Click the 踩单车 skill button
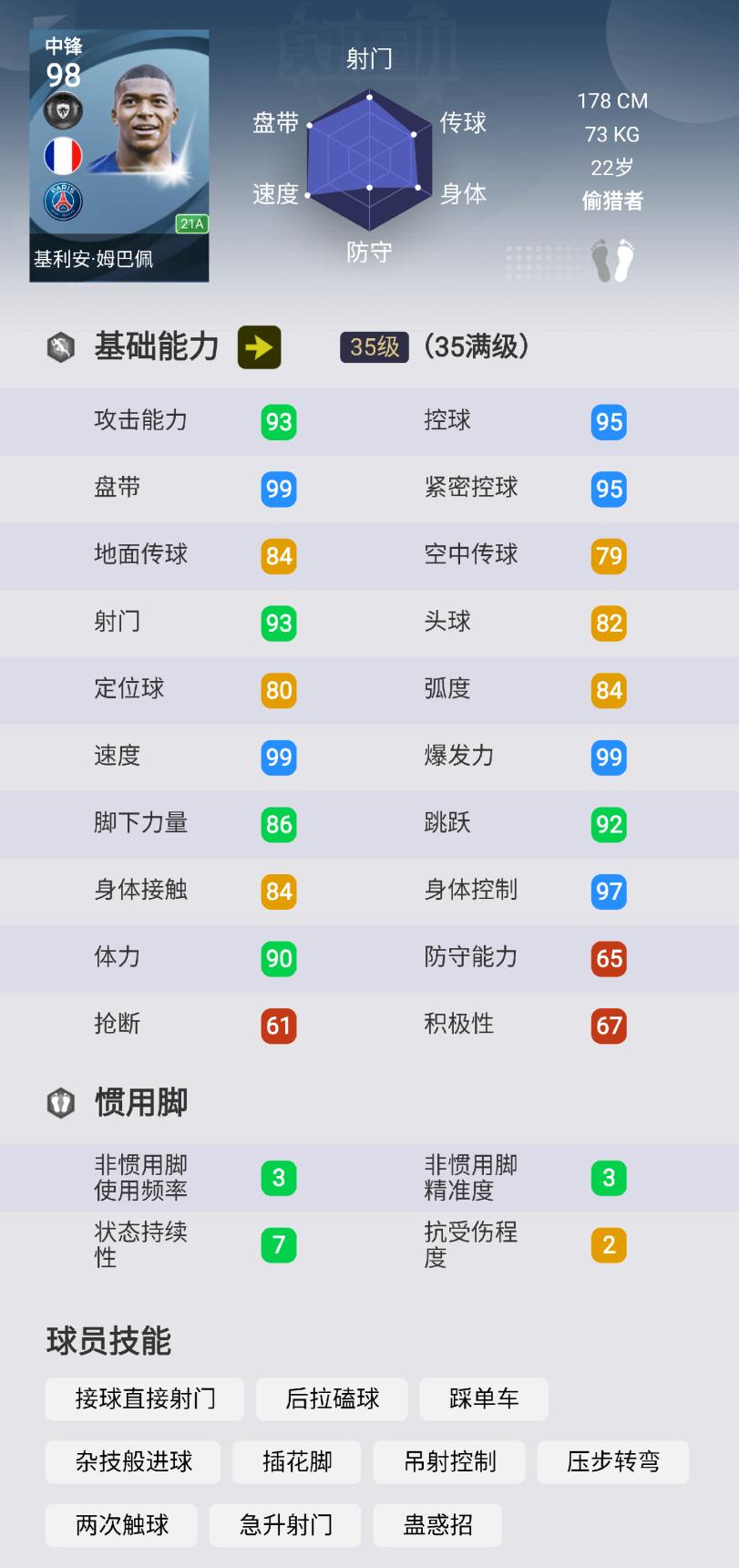 click(484, 1398)
